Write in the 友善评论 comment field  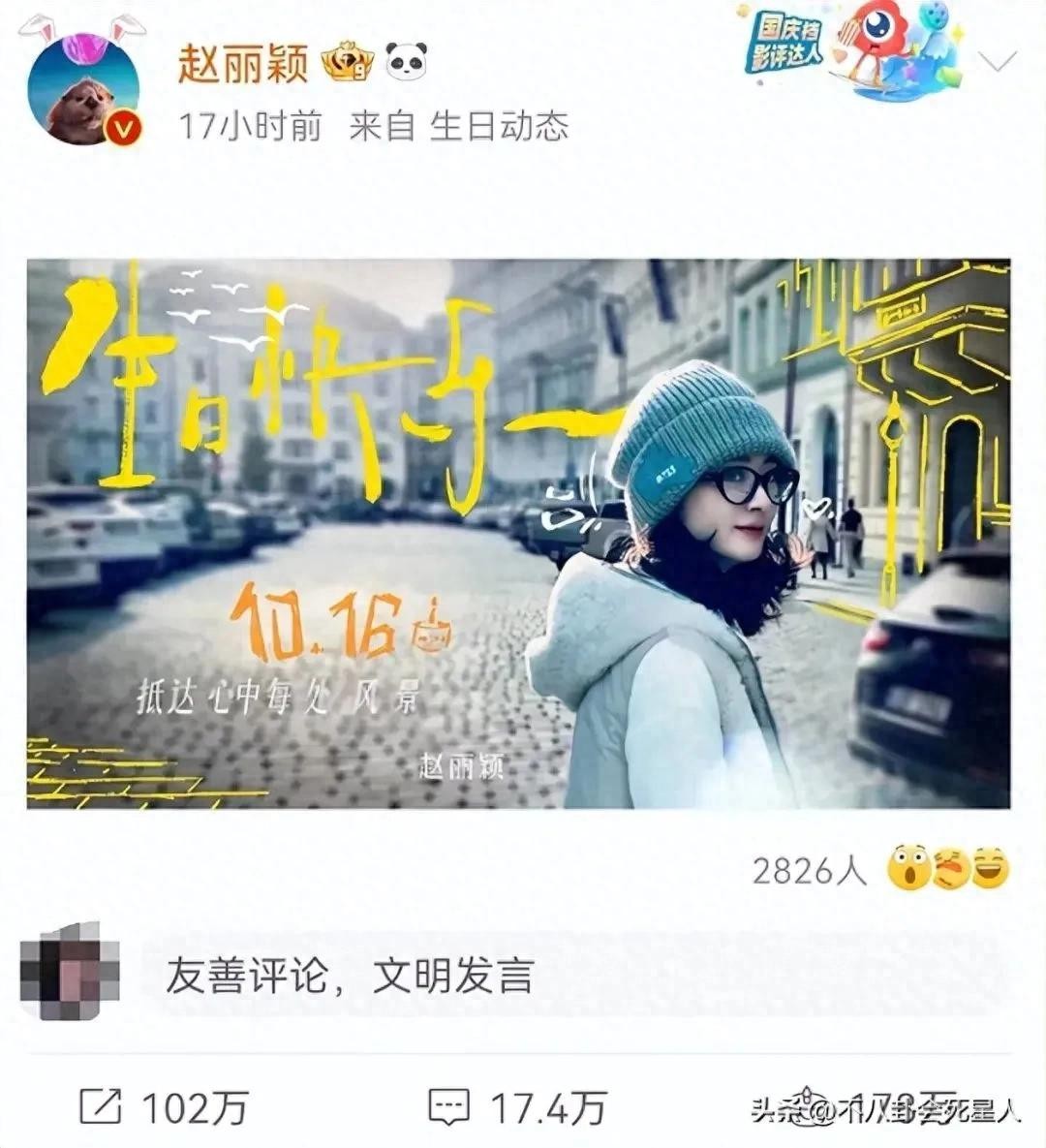click(x=571, y=975)
